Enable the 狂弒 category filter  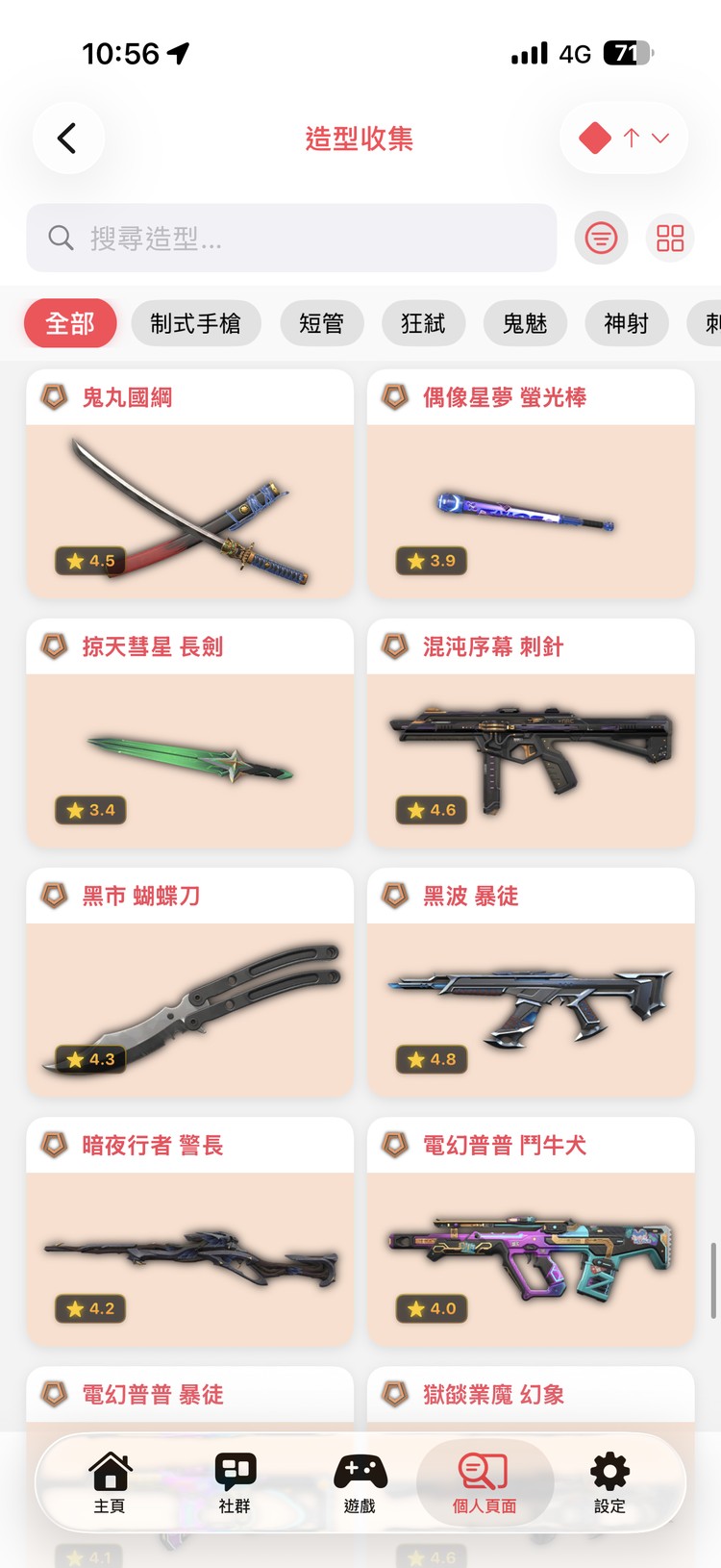click(x=423, y=323)
